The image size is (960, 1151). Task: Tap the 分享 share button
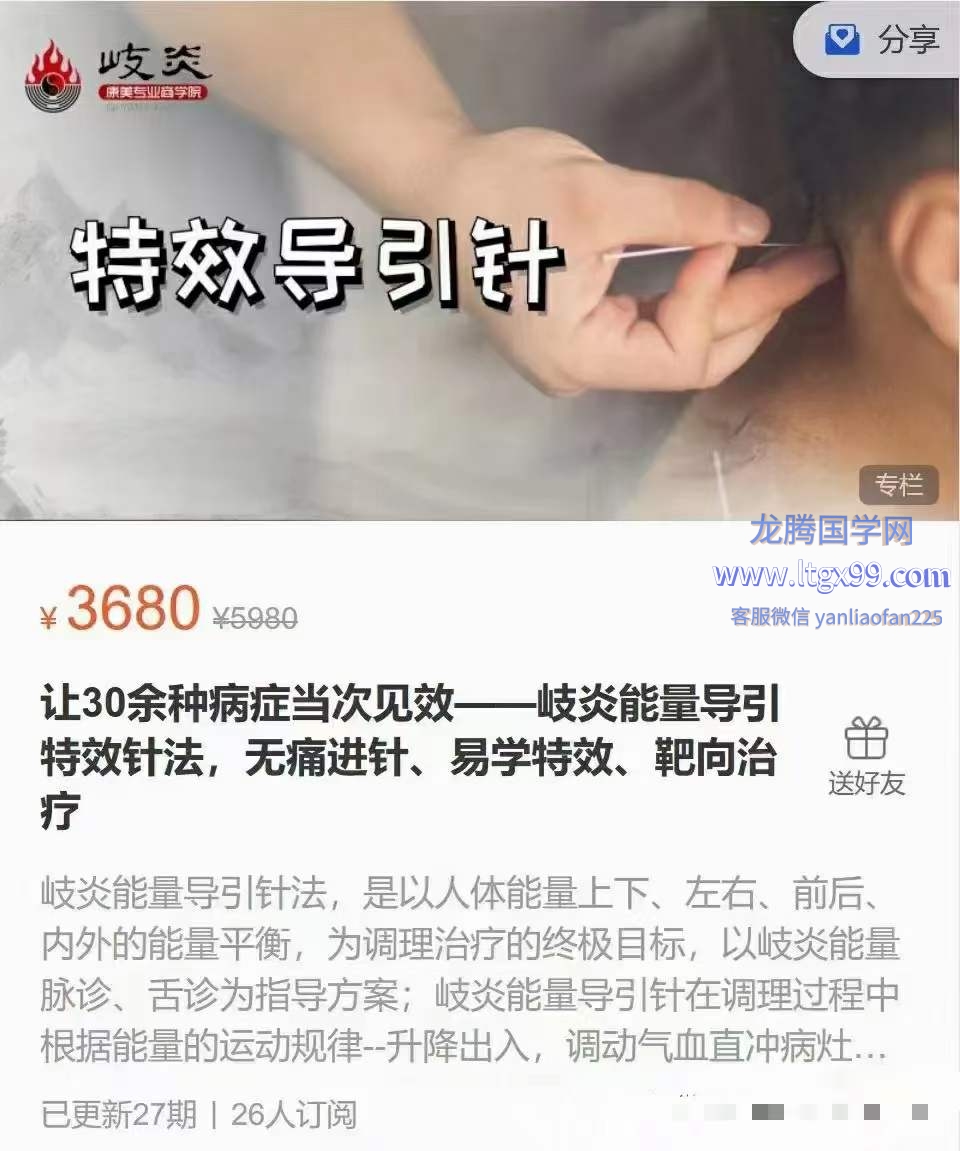point(881,40)
